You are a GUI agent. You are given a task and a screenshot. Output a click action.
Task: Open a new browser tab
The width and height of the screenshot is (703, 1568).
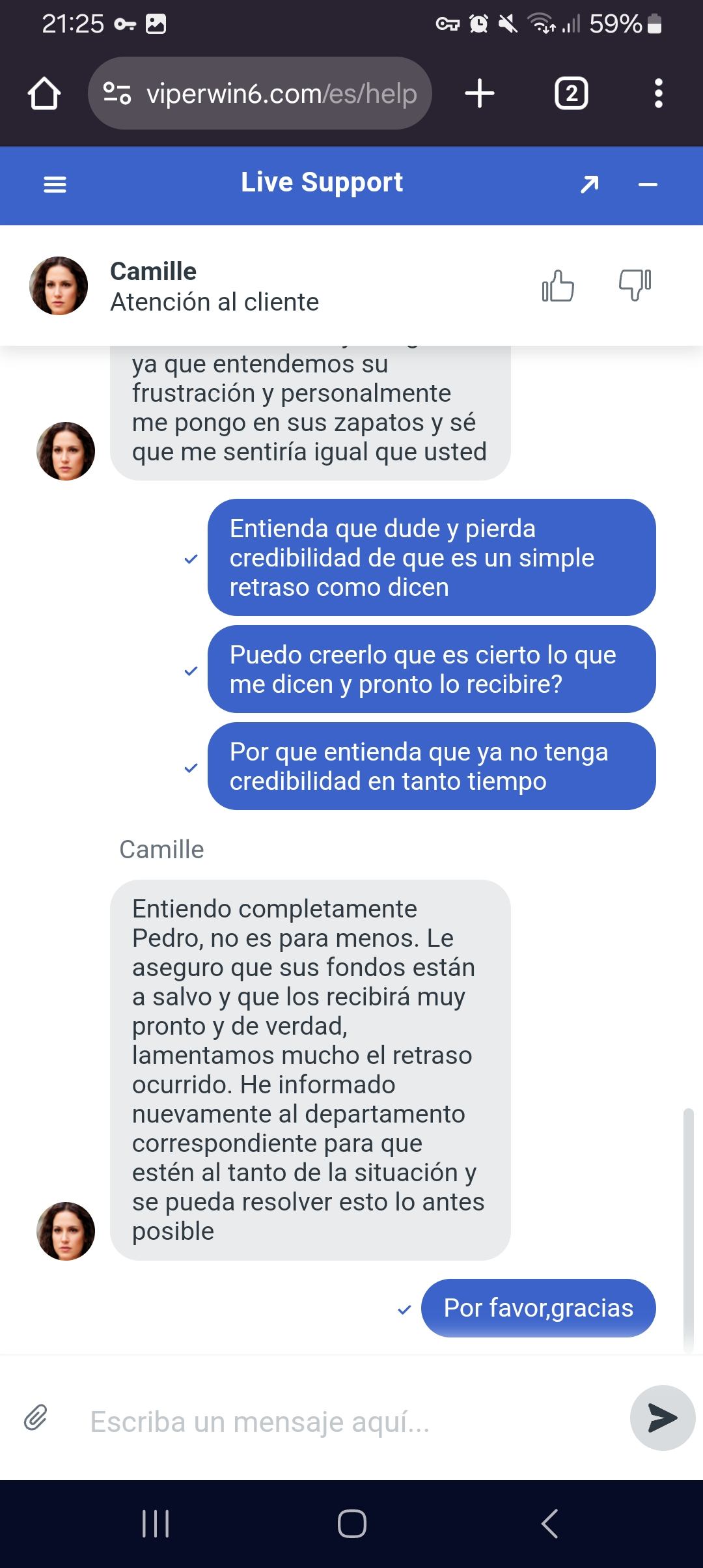pyautogui.click(x=480, y=93)
